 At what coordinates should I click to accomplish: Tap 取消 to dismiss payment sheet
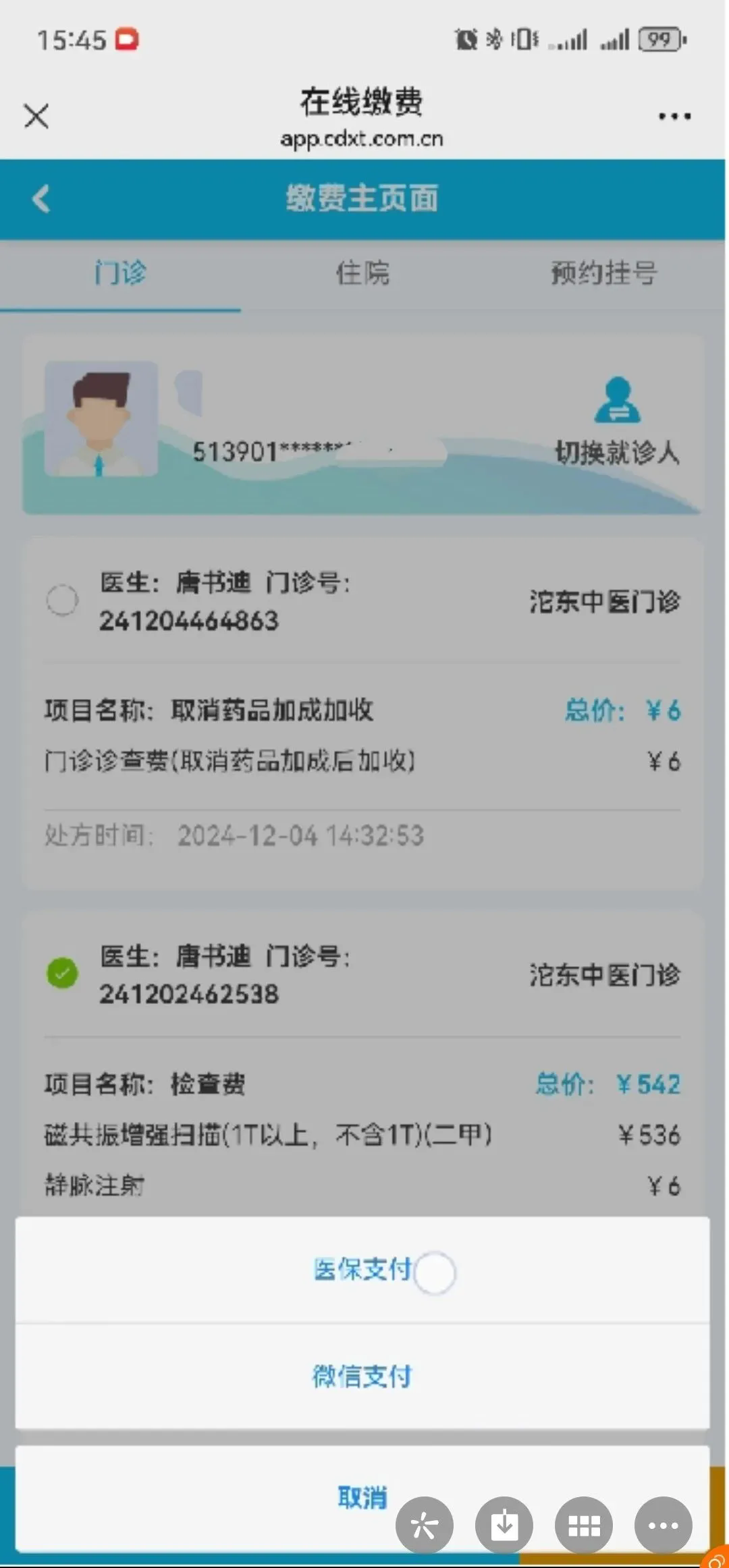(x=362, y=1498)
